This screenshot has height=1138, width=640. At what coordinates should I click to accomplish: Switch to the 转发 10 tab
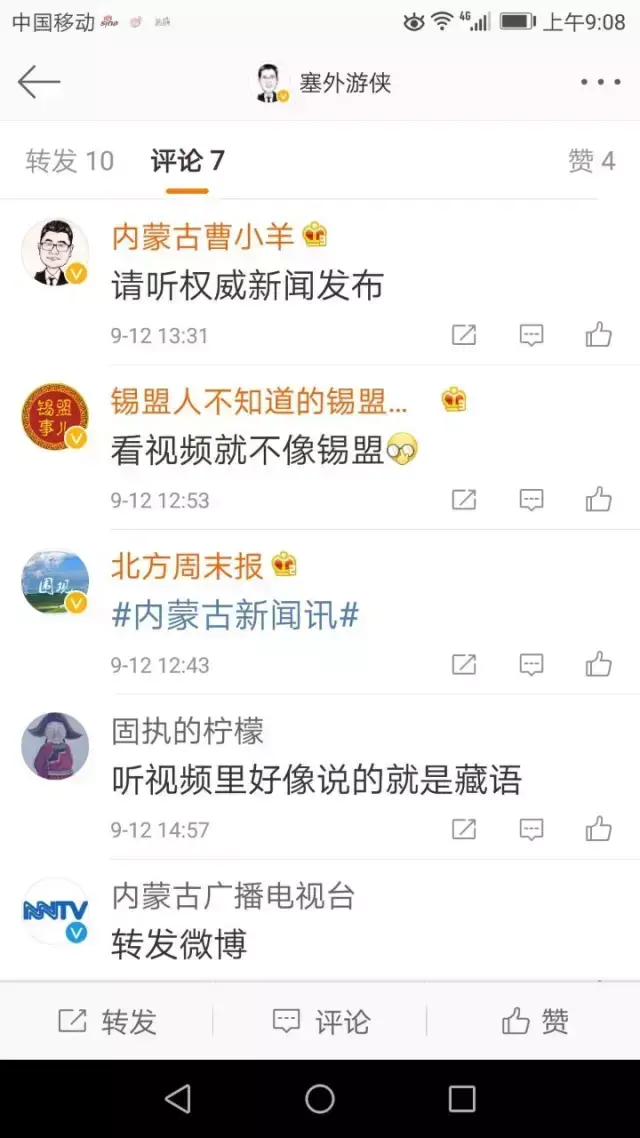click(x=70, y=161)
